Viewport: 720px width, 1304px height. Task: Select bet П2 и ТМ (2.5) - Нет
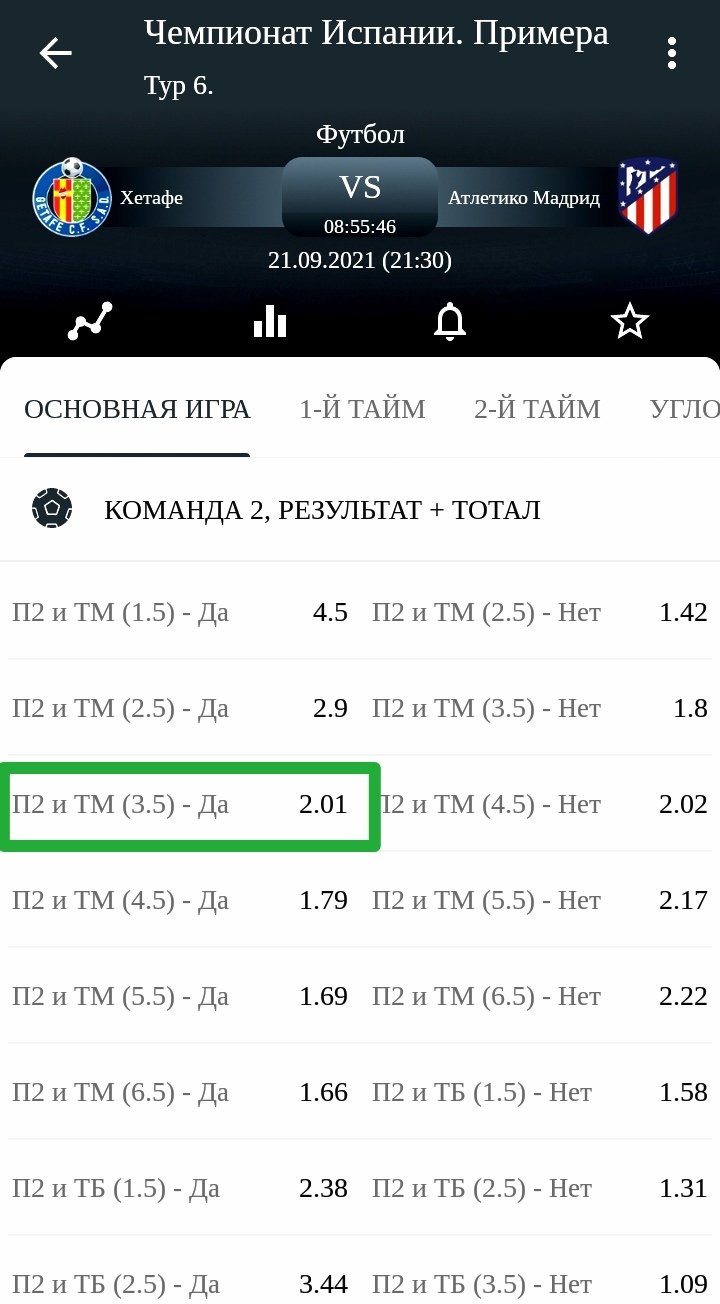pyautogui.click(x=540, y=612)
